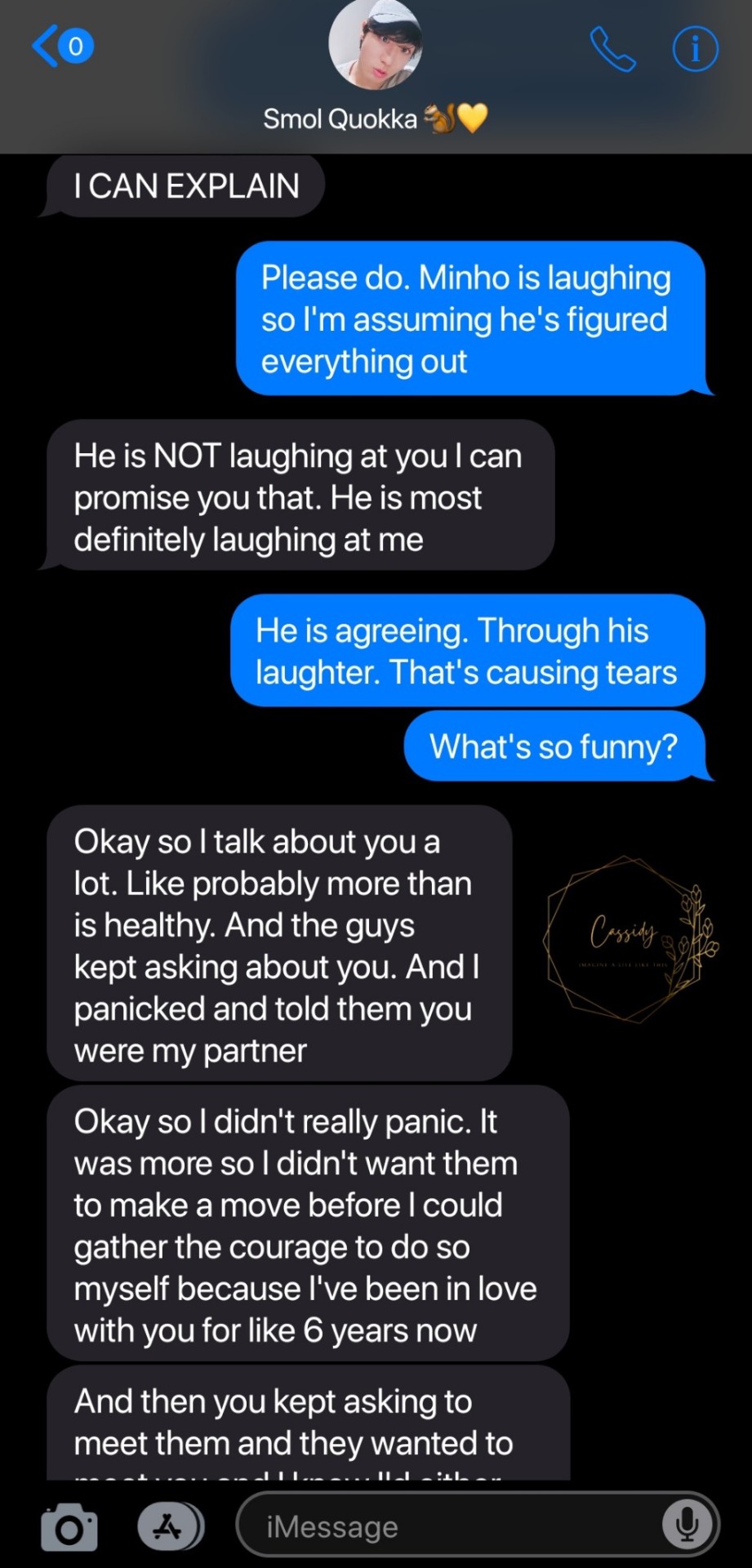Open the iMessage App Store drawer
Screen dimensions: 752x1568
[x=170, y=1526]
